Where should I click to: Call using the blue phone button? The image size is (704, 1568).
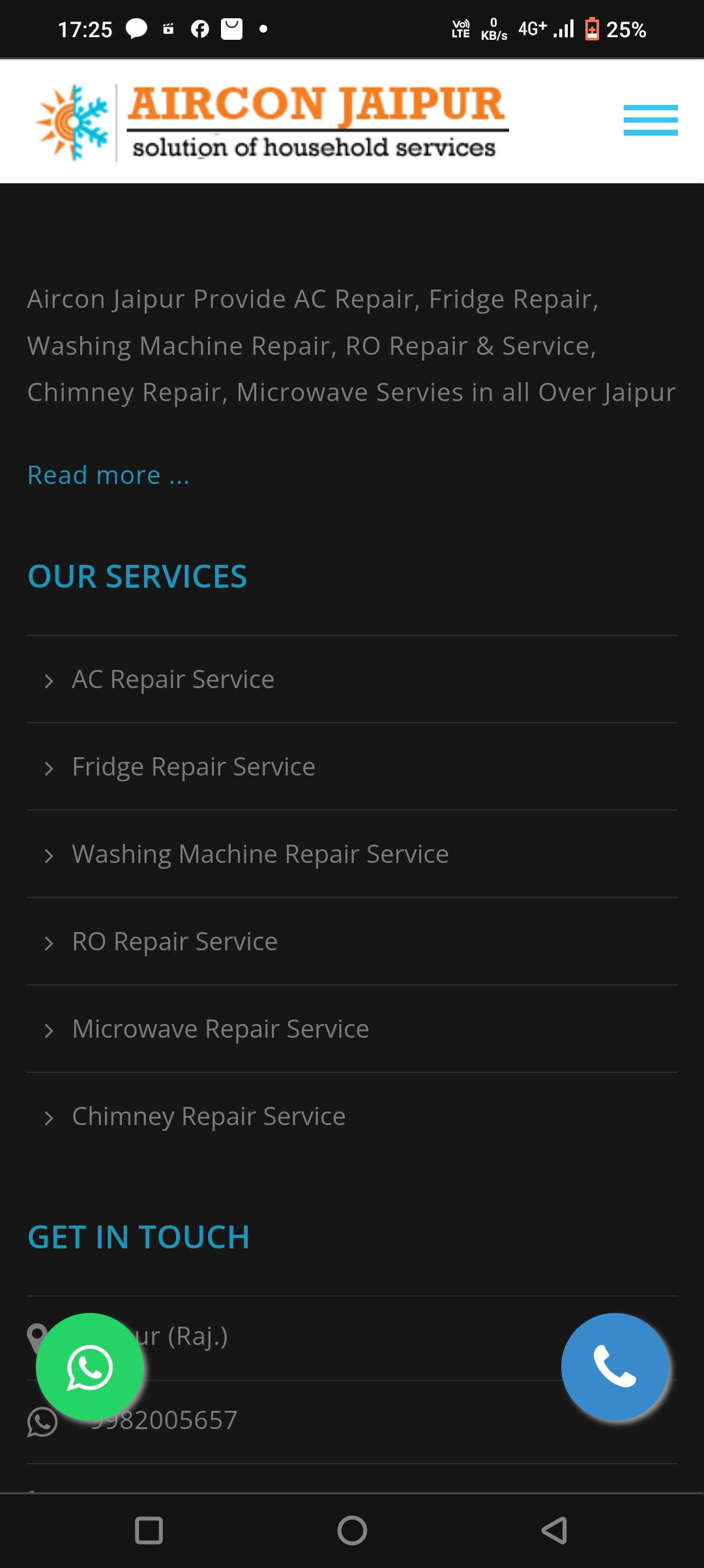coord(615,1366)
